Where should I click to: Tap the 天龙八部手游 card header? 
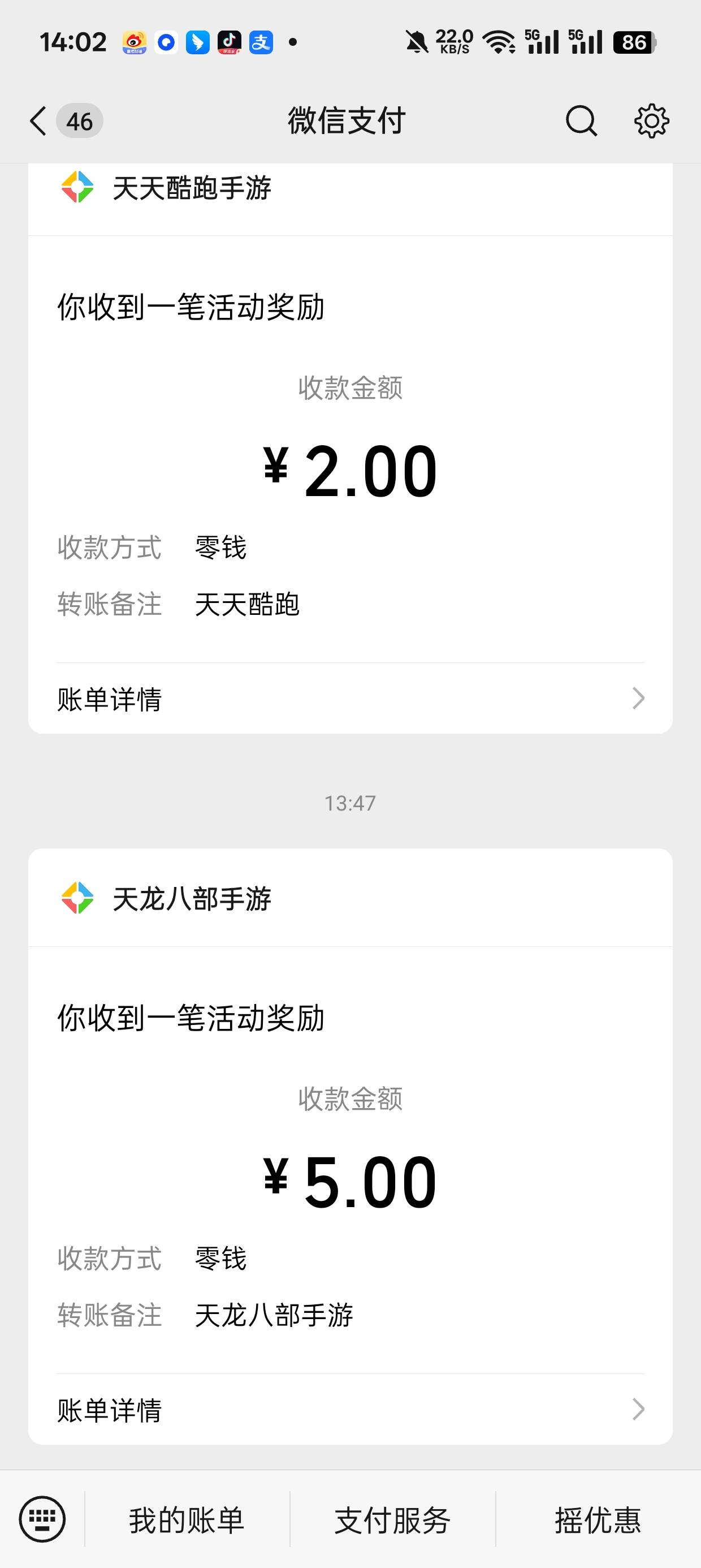pyautogui.click(x=350, y=898)
